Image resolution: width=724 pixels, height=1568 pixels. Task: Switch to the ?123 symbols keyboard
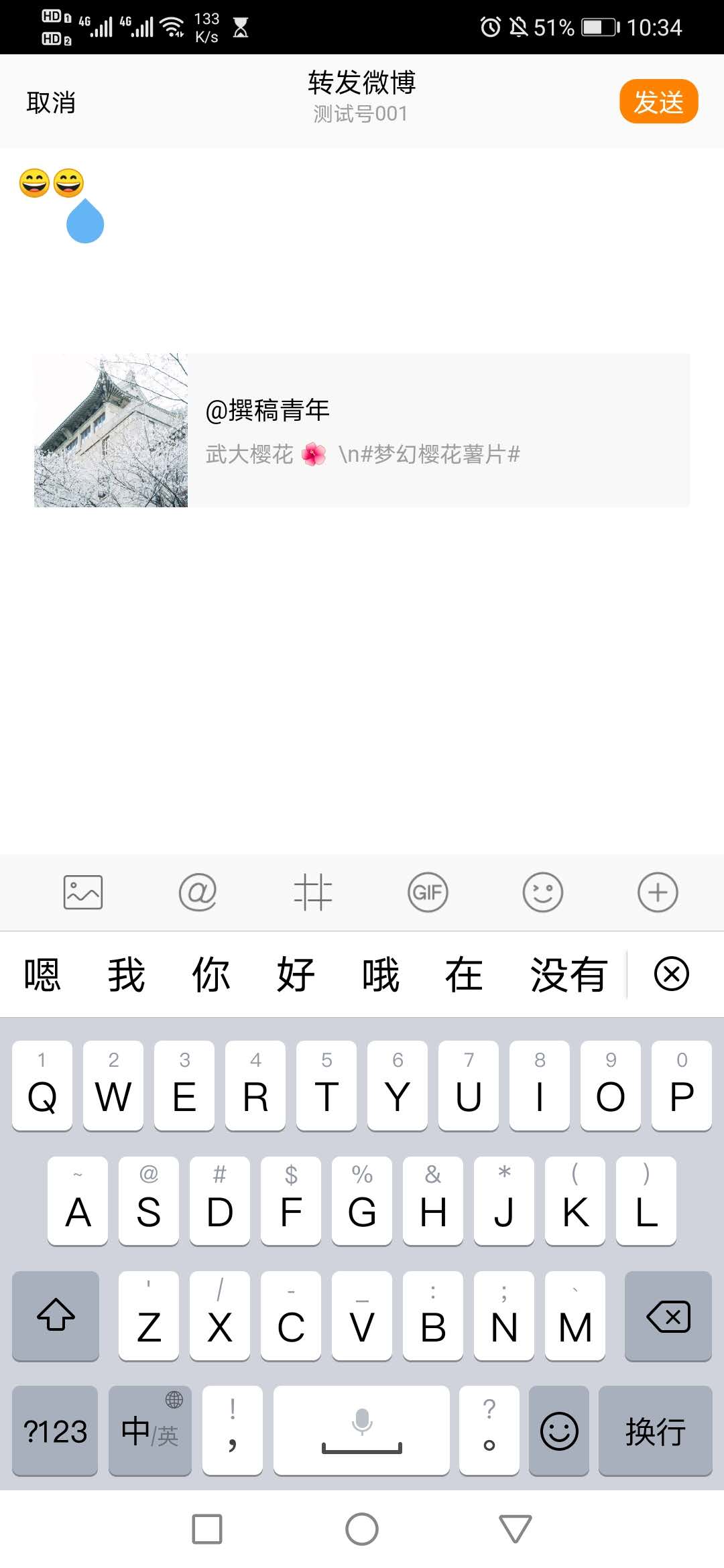tap(55, 1431)
